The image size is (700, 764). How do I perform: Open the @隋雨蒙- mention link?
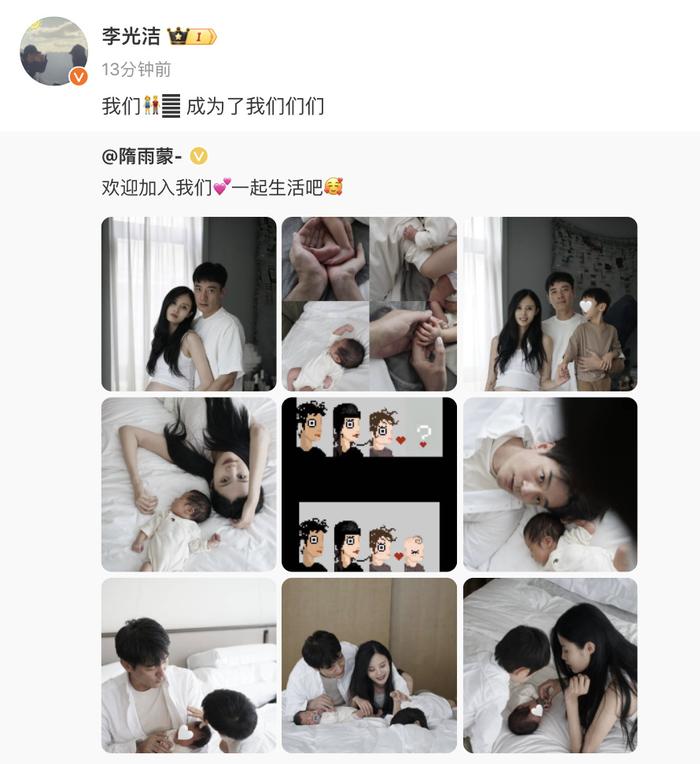pyautogui.click(x=144, y=156)
